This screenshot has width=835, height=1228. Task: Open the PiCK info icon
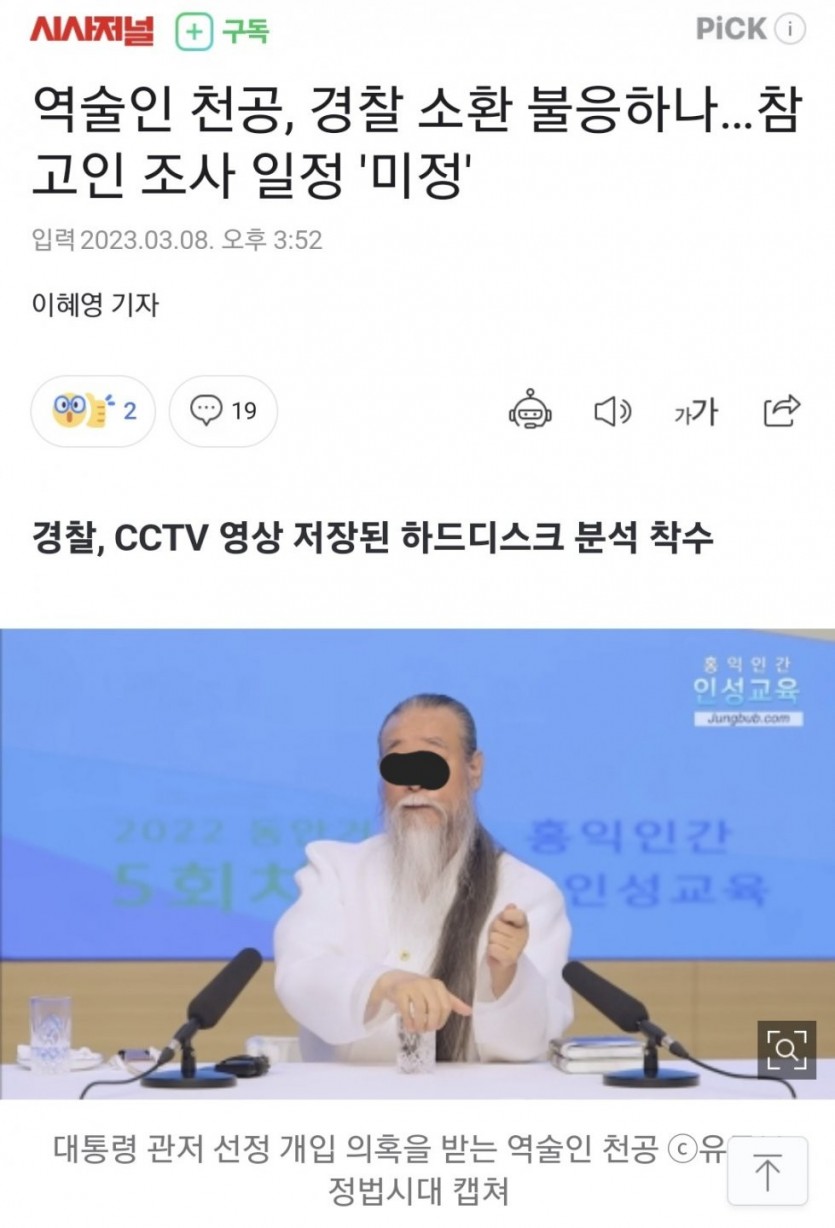pos(790,29)
